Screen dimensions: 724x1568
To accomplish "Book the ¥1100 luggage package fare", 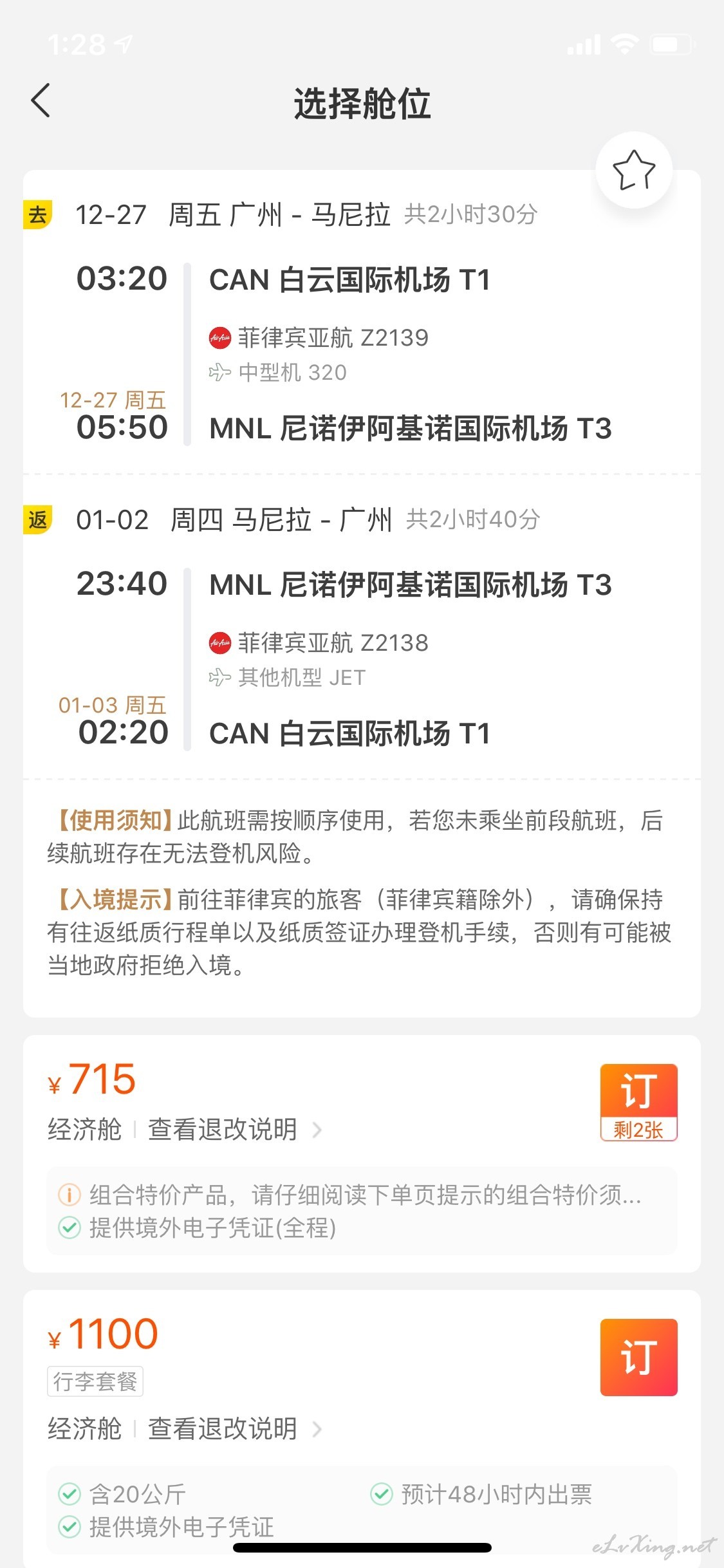I will coord(638,1357).
